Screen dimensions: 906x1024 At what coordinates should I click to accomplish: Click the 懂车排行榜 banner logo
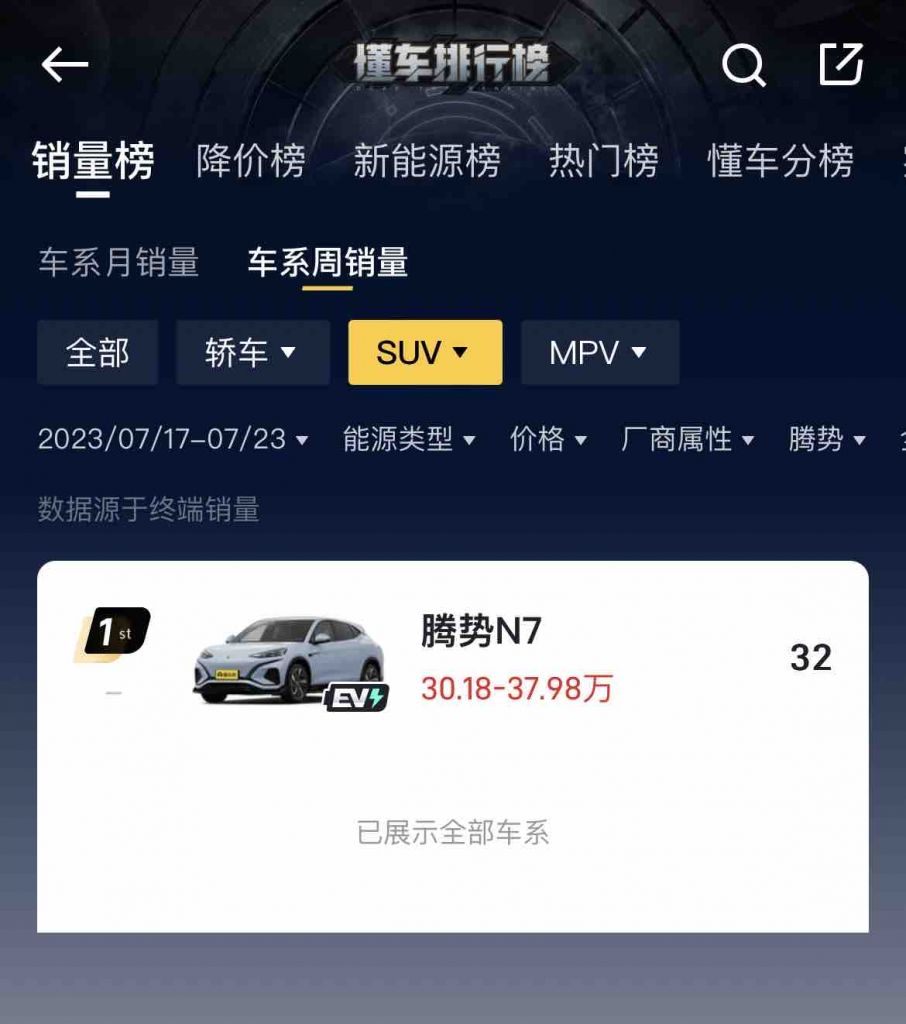click(x=453, y=64)
